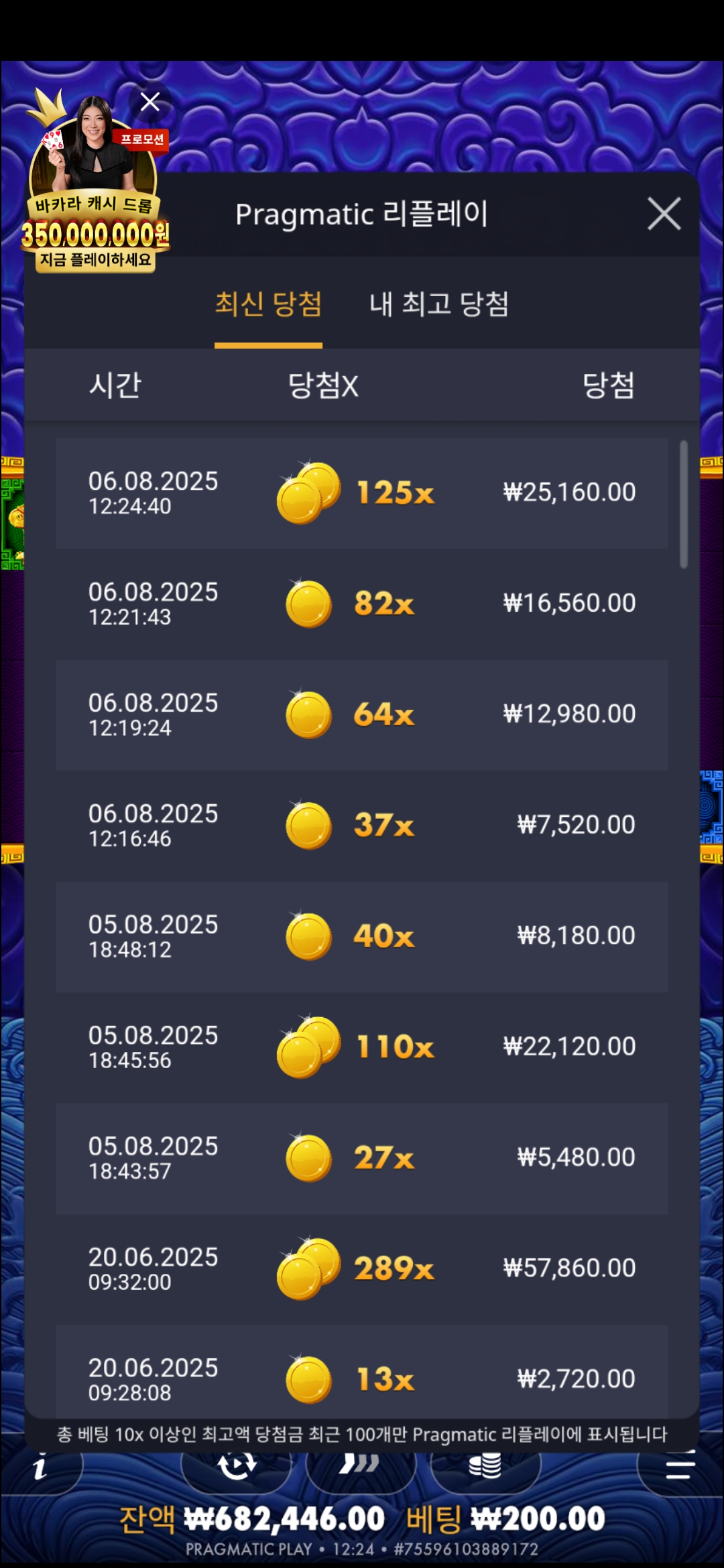Play the 82x win replay from 12:21:43
This screenshot has width=724, height=1568.
pyautogui.click(x=362, y=604)
